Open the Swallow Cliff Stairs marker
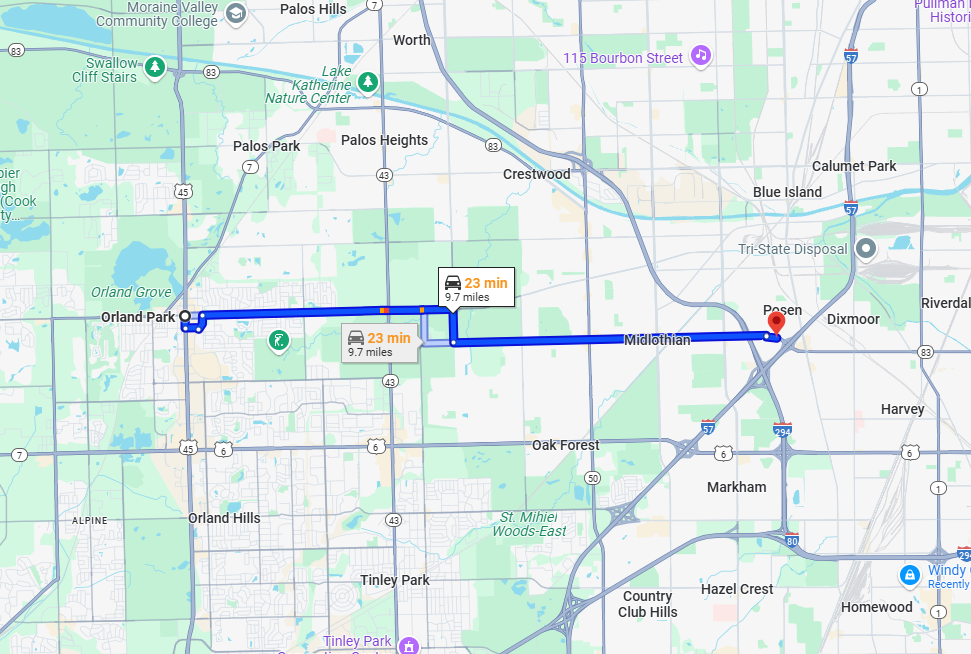The height and width of the screenshot is (654, 971). click(155, 68)
